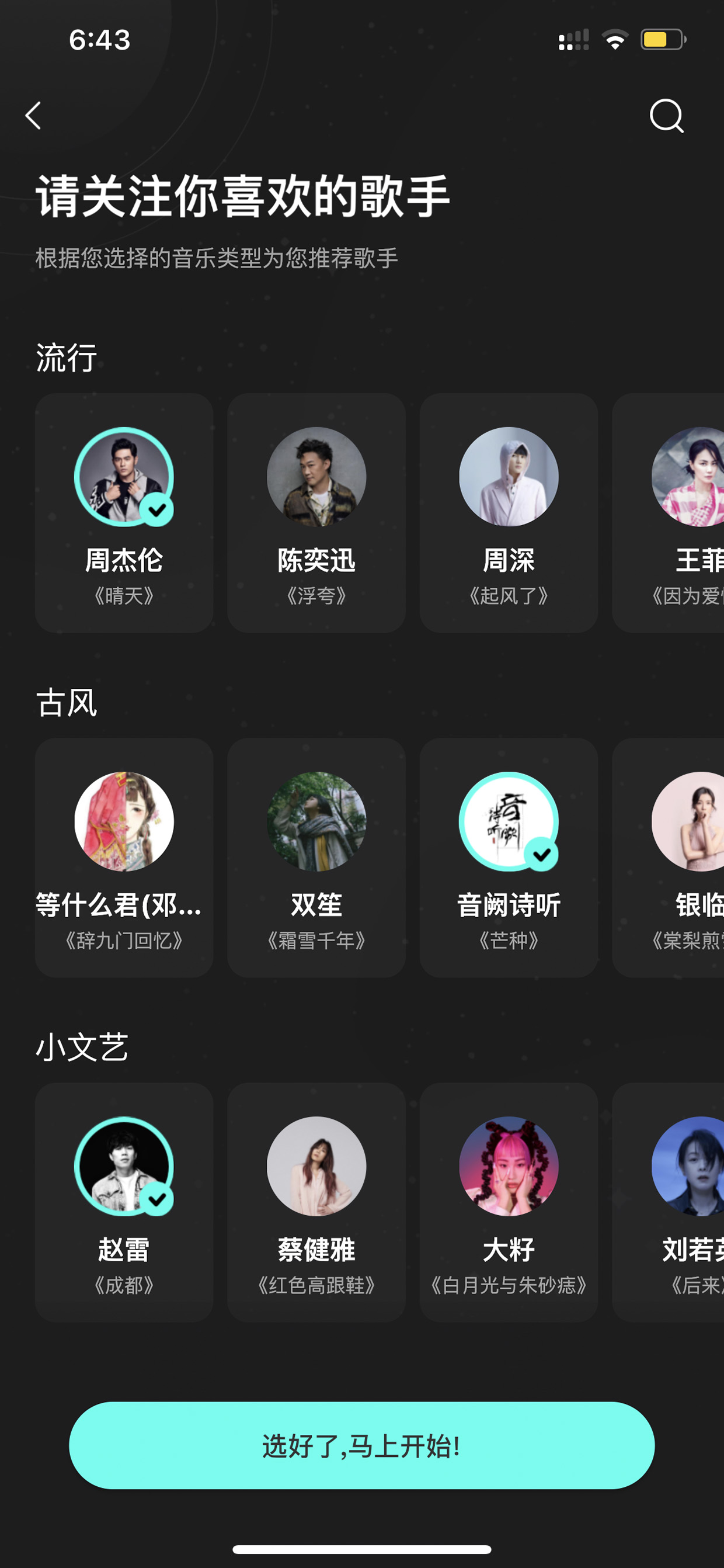Screen dimensions: 724x1568
Task: Follow 银临 in the 古风 row
Action: click(x=668, y=858)
